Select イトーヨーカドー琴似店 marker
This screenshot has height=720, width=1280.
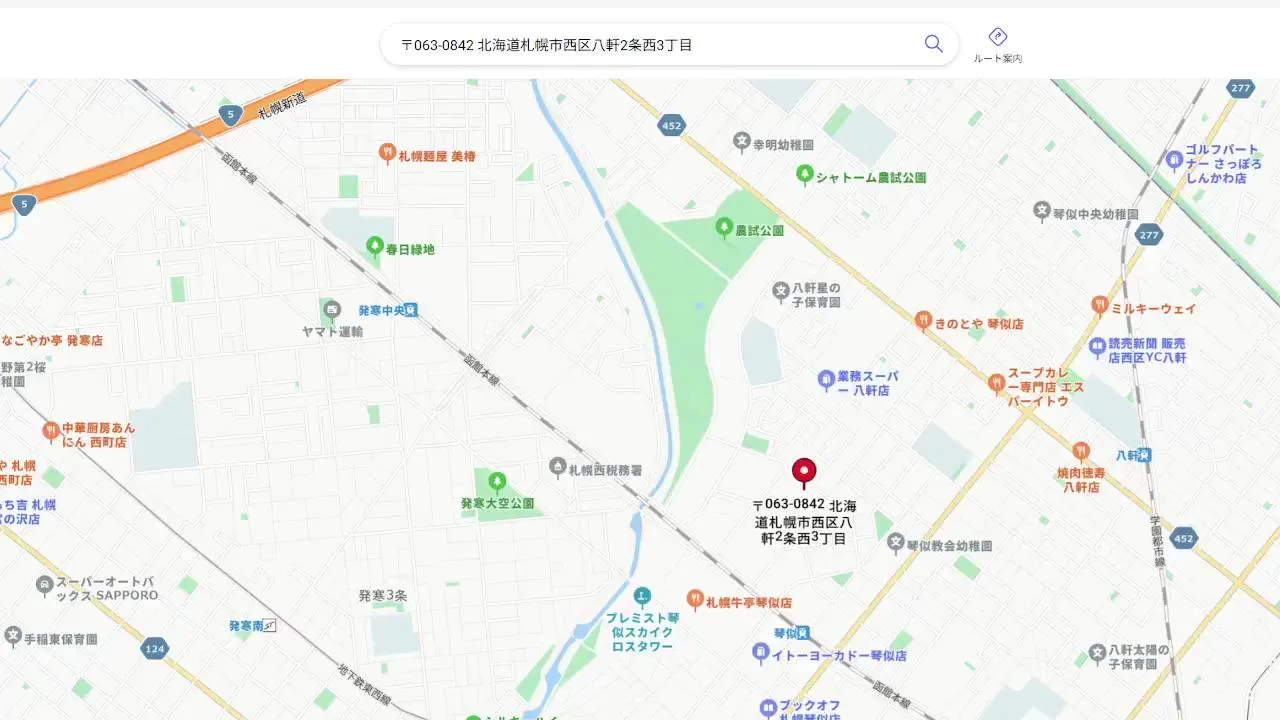[761, 653]
